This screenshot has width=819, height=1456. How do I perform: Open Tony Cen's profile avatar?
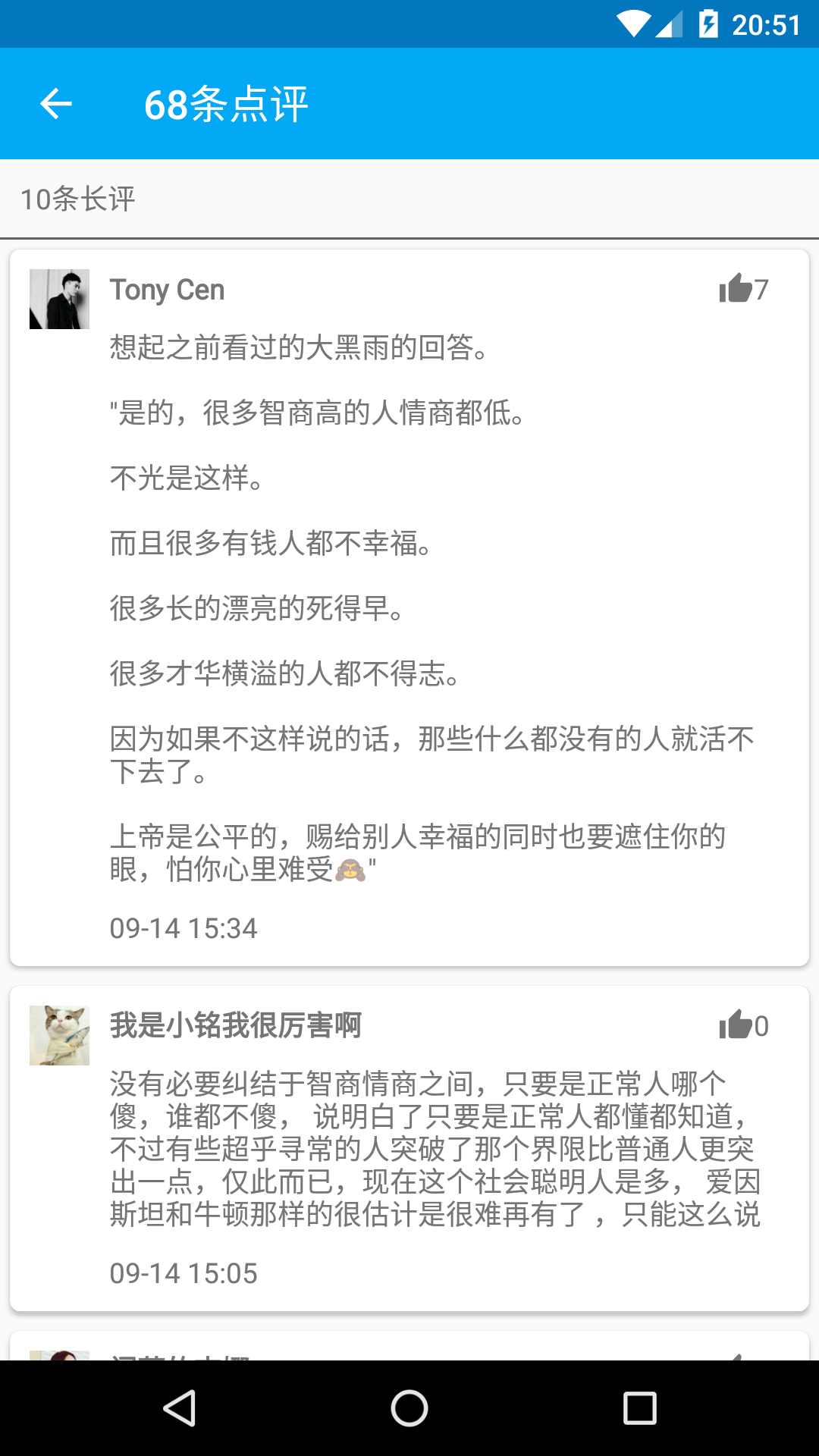tap(59, 299)
